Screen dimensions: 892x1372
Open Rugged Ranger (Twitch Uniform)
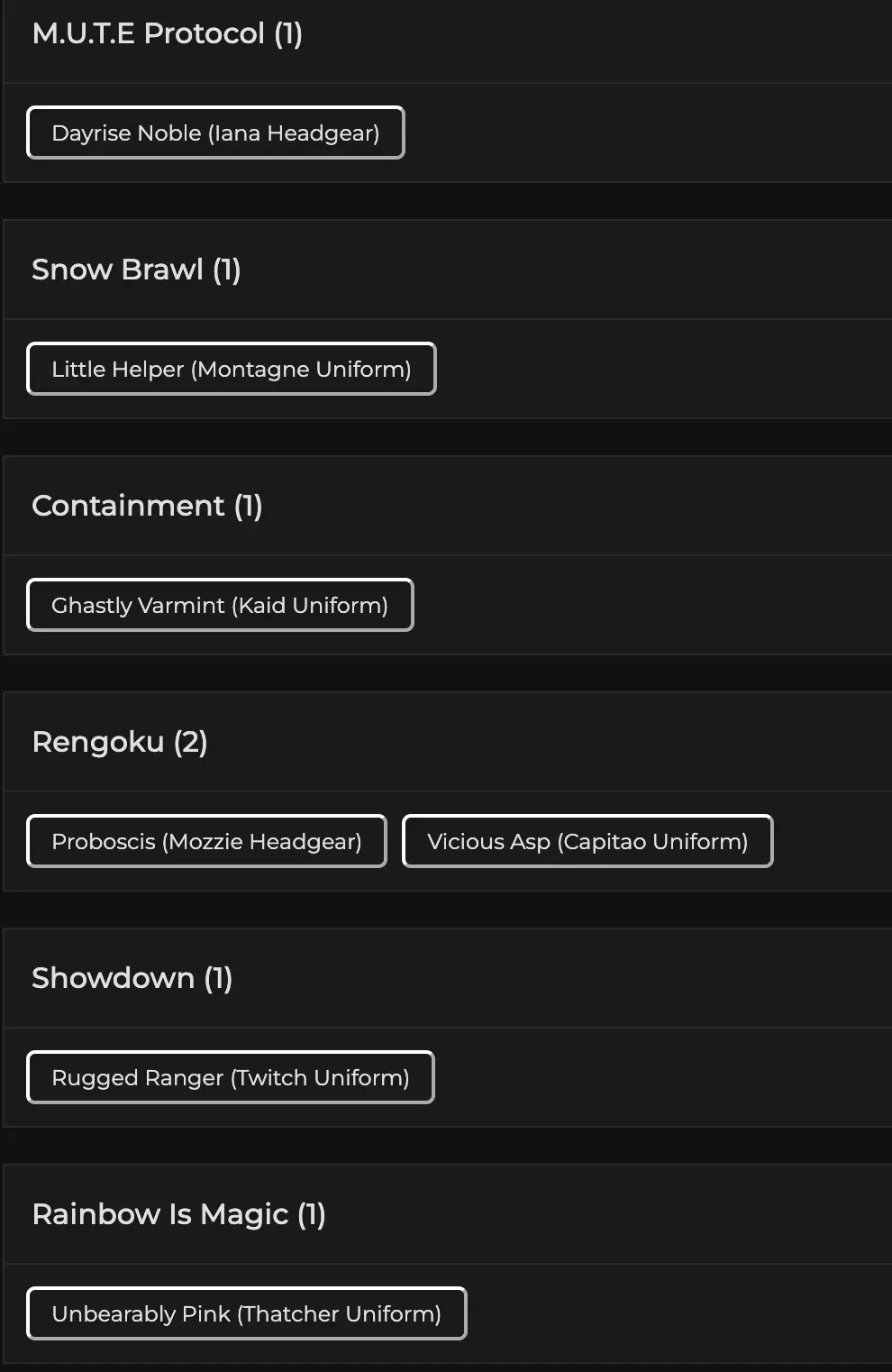(x=230, y=1077)
